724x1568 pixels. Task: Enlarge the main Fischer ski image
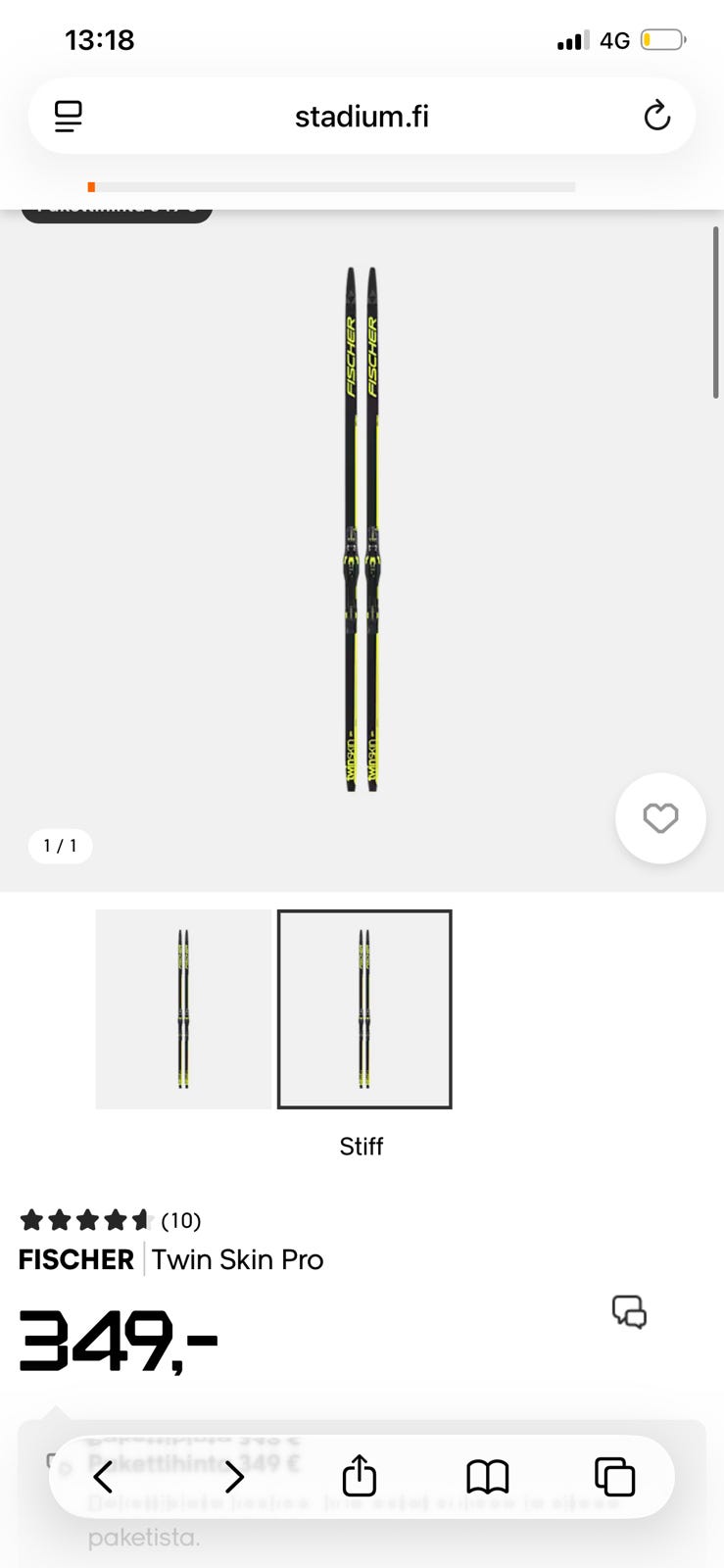click(x=362, y=529)
